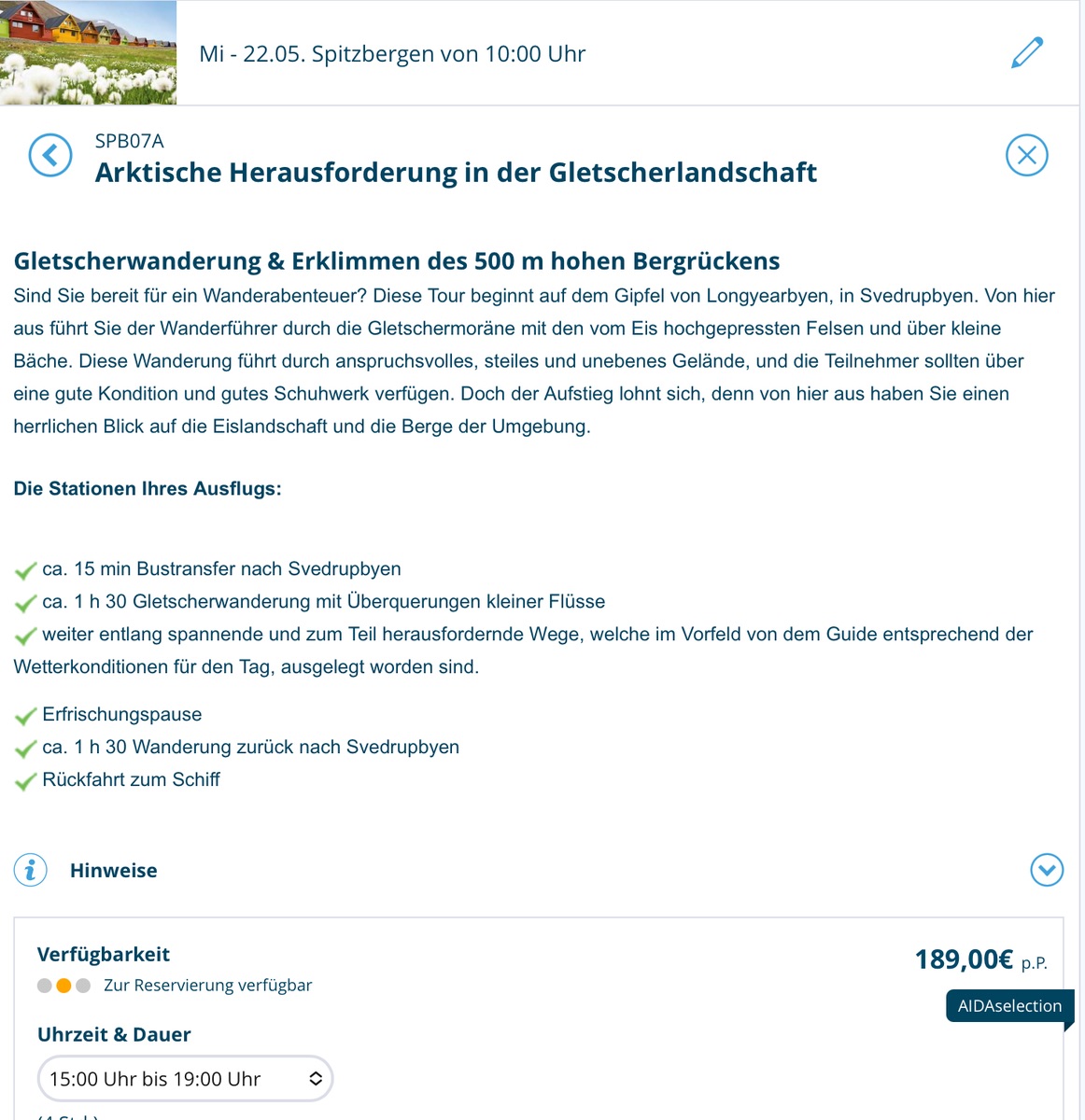Viewport: 1085px width, 1120px height.
Task: Close the excursion details
Action: pos(1026,155)
